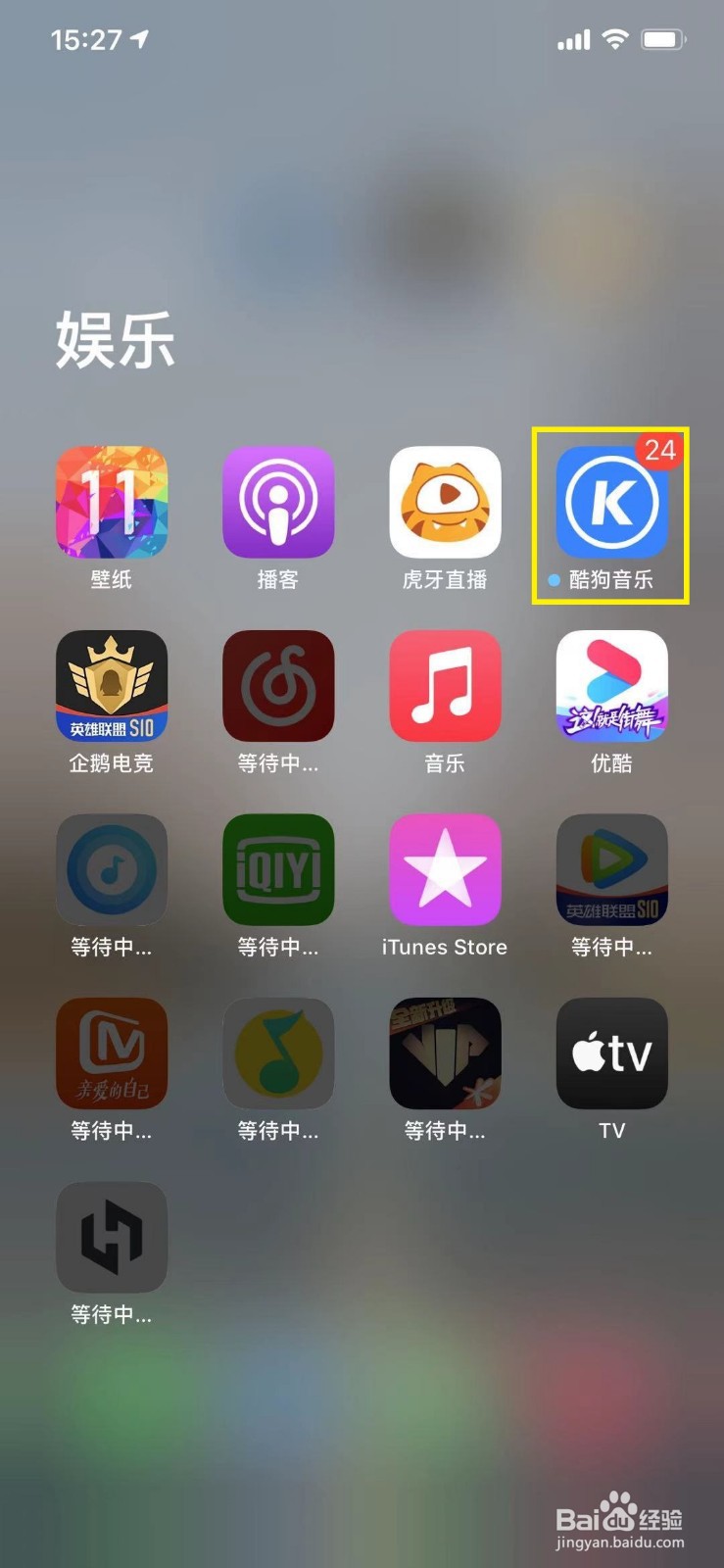Tap the waiting VIP app icon
Image resolution: width=724 pixels, height=1568 pixels.
pos(445,1053)
